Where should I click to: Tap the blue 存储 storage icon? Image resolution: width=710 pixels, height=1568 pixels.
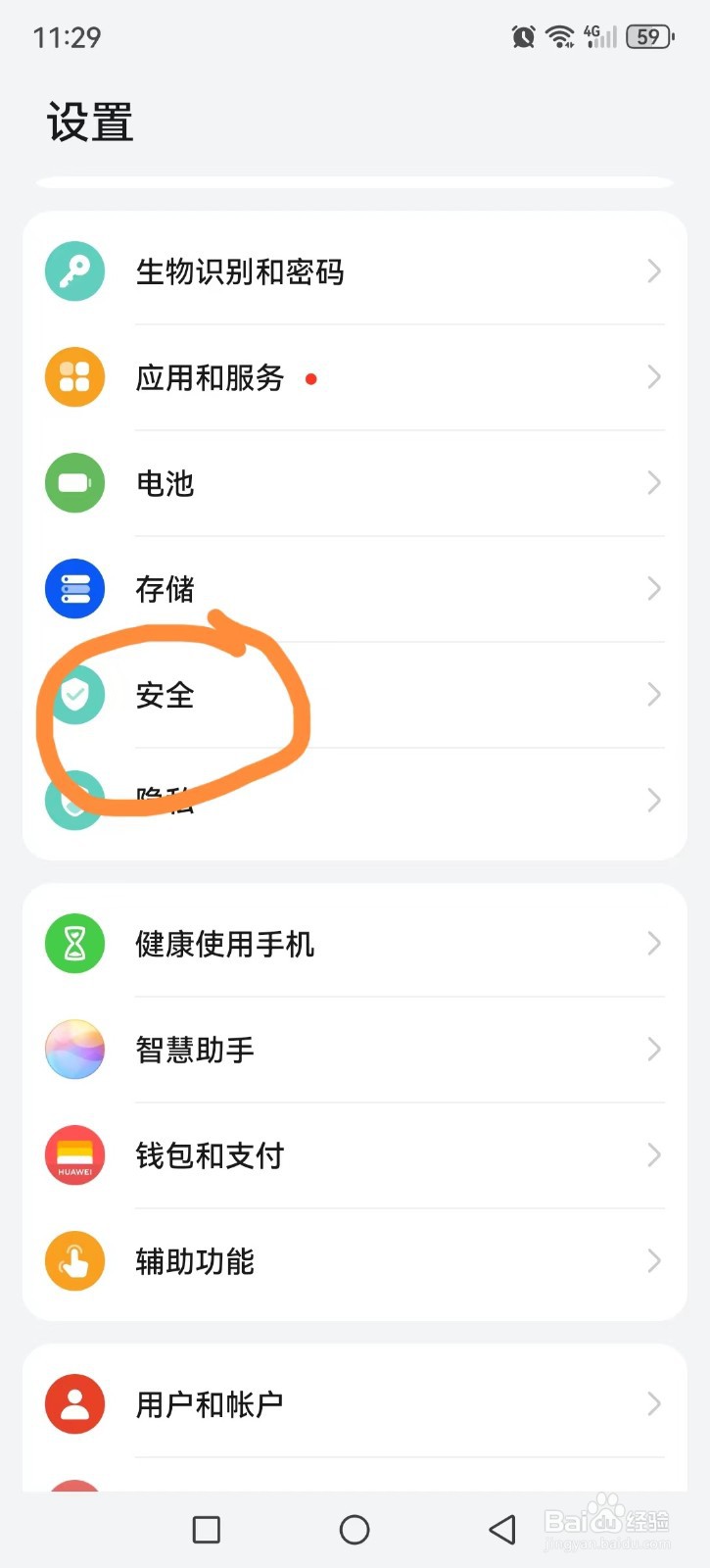click(x=74, y=589)
